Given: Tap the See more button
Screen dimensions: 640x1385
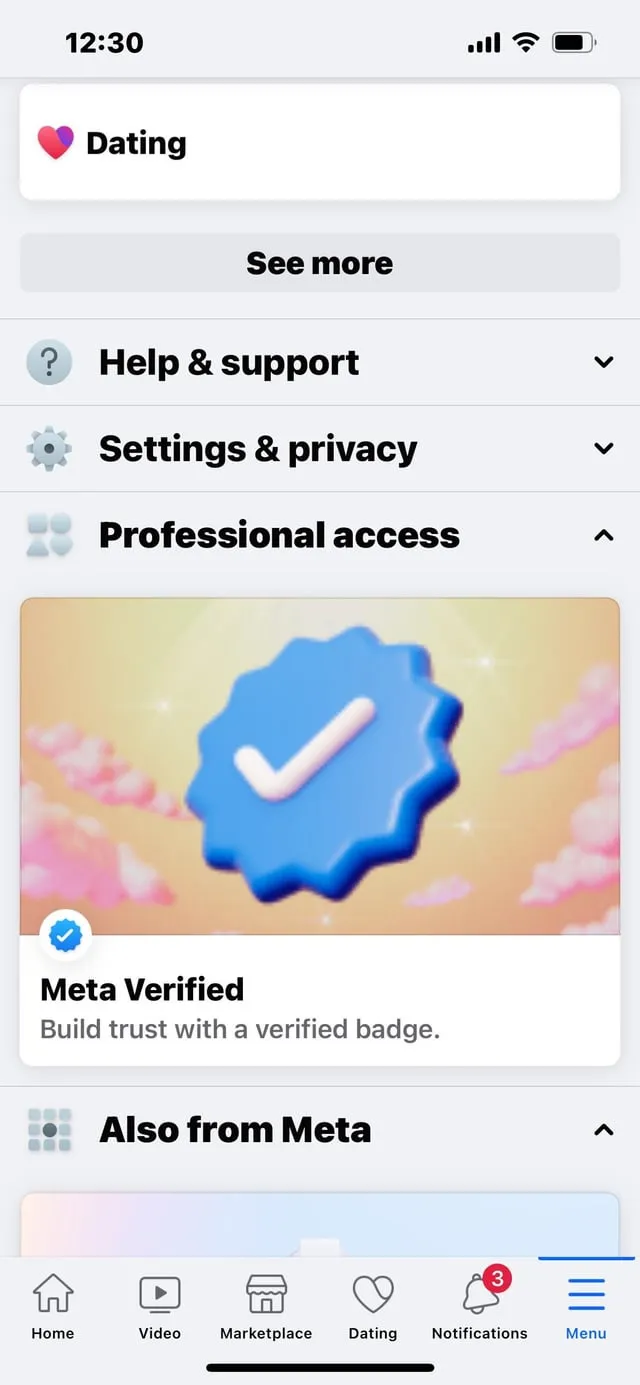Looking at the screenshot, I should [x=319, y=263].
